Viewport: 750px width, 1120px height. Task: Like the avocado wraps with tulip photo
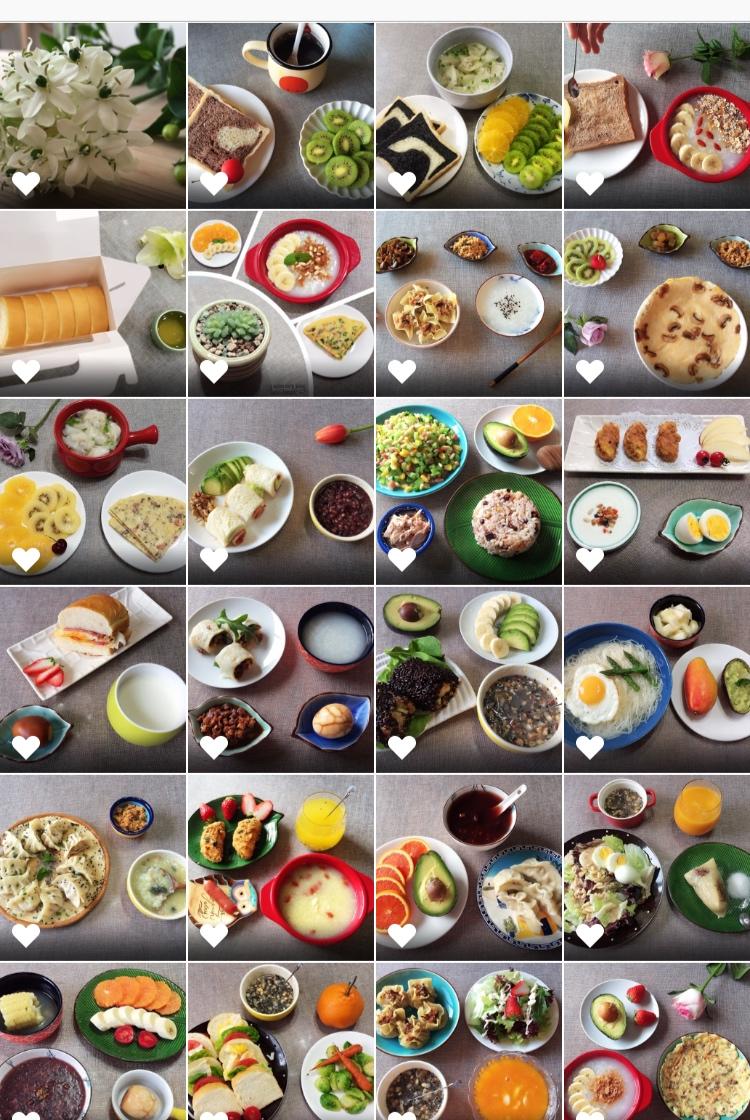point(214,559)
